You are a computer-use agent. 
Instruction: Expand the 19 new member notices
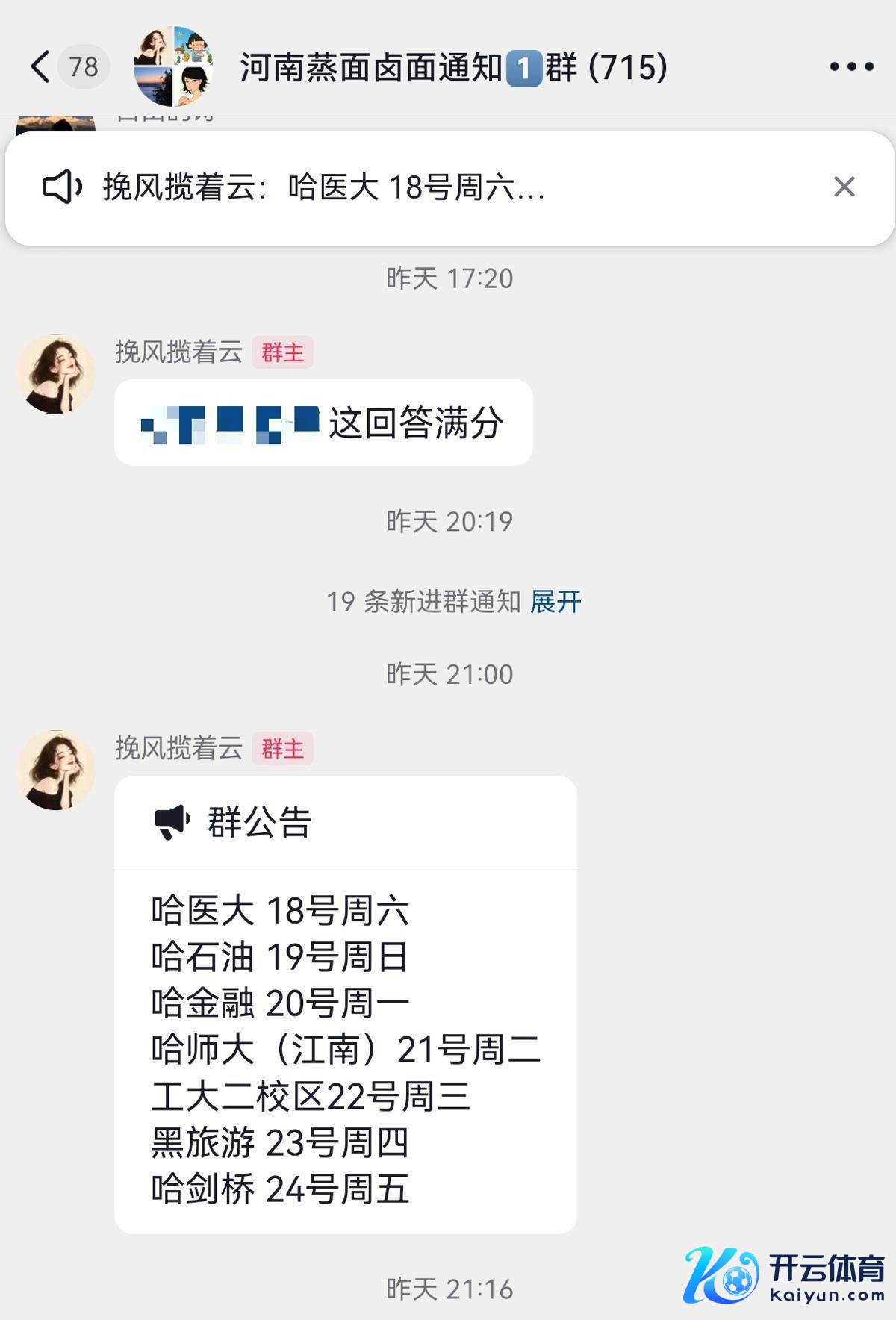[x=556, y=602]
